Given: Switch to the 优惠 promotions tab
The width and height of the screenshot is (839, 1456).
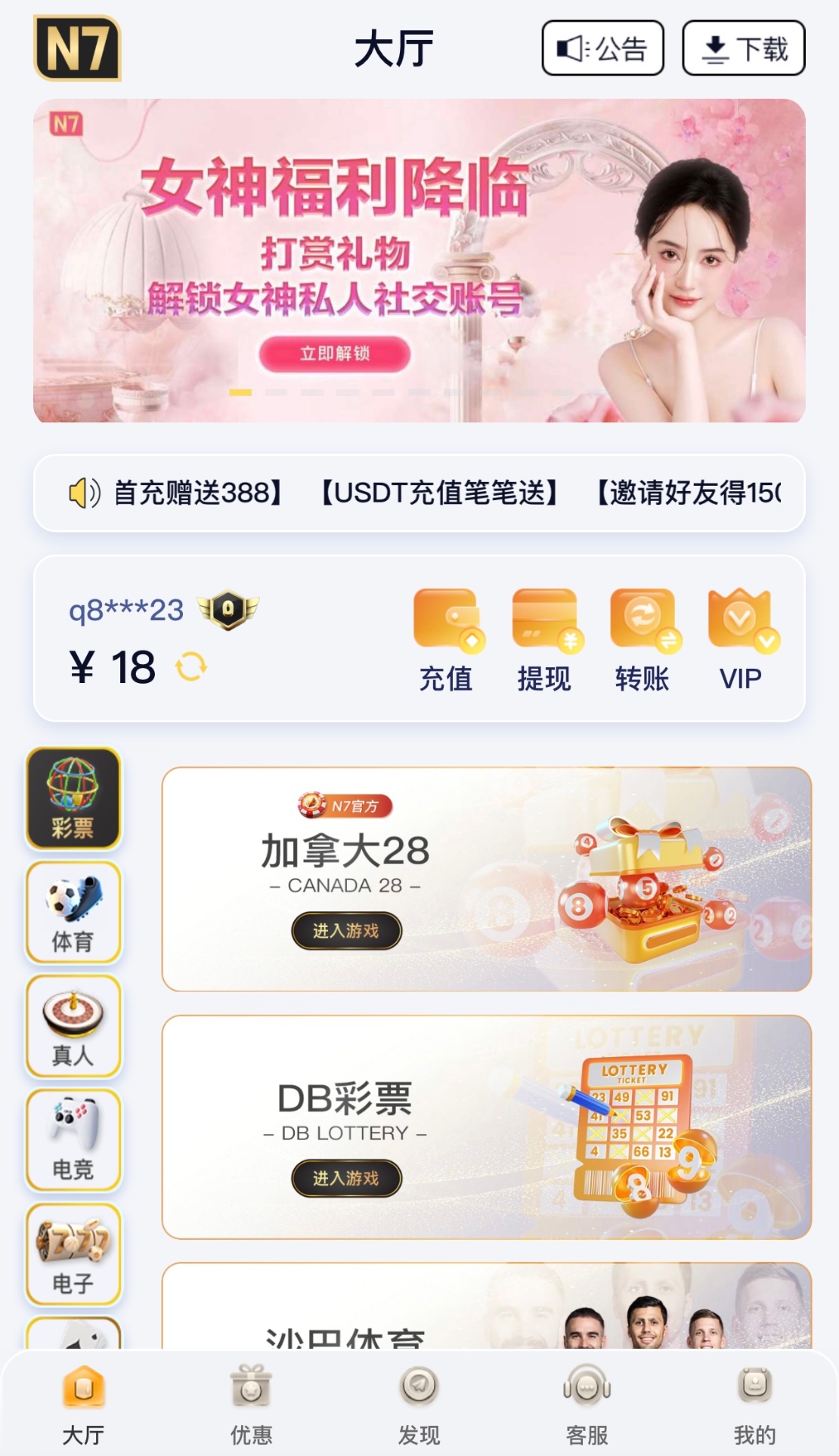Looking at the screenshot, I should 251,1404.
